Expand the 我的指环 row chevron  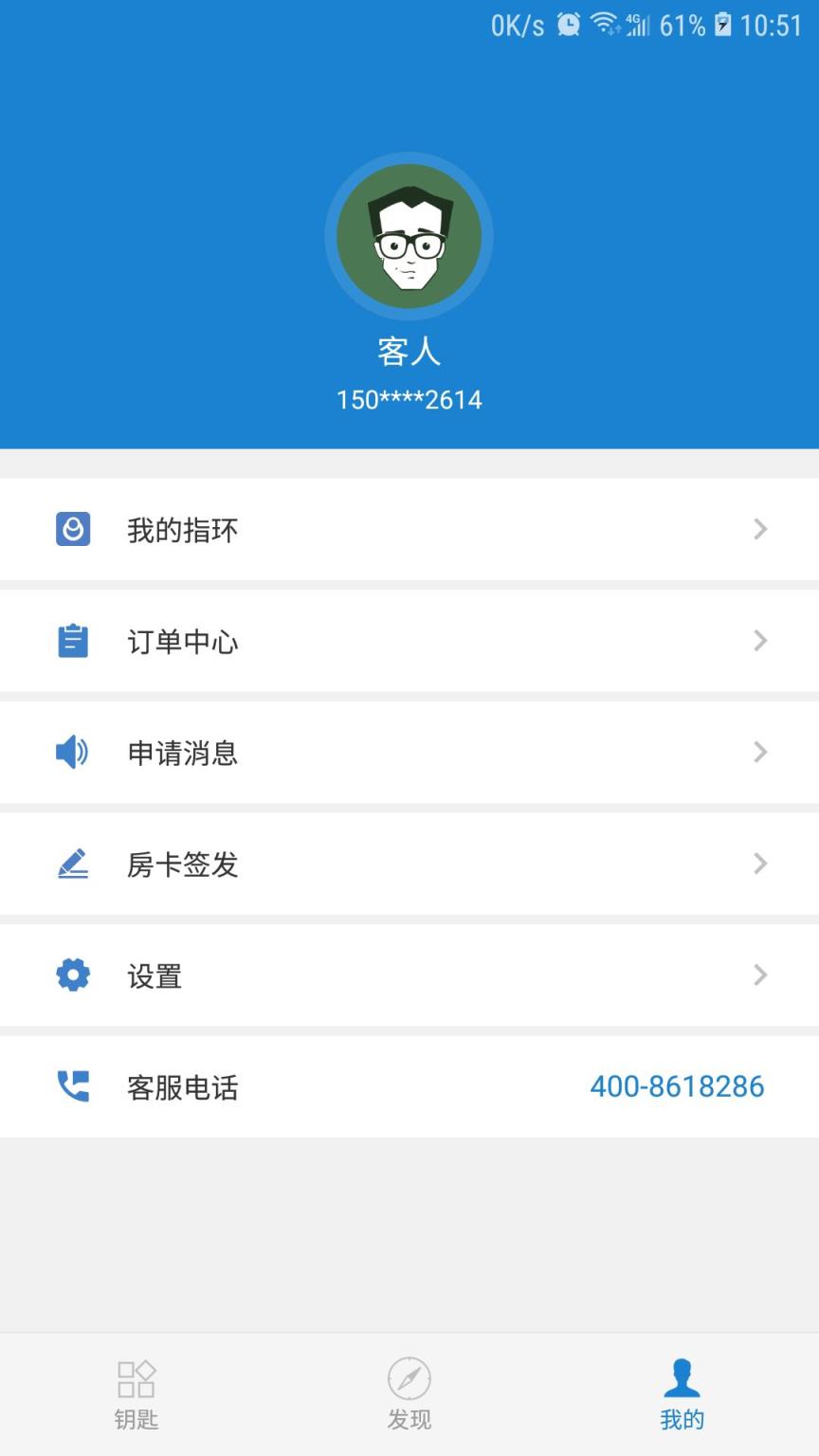click(x=760, y=529)
